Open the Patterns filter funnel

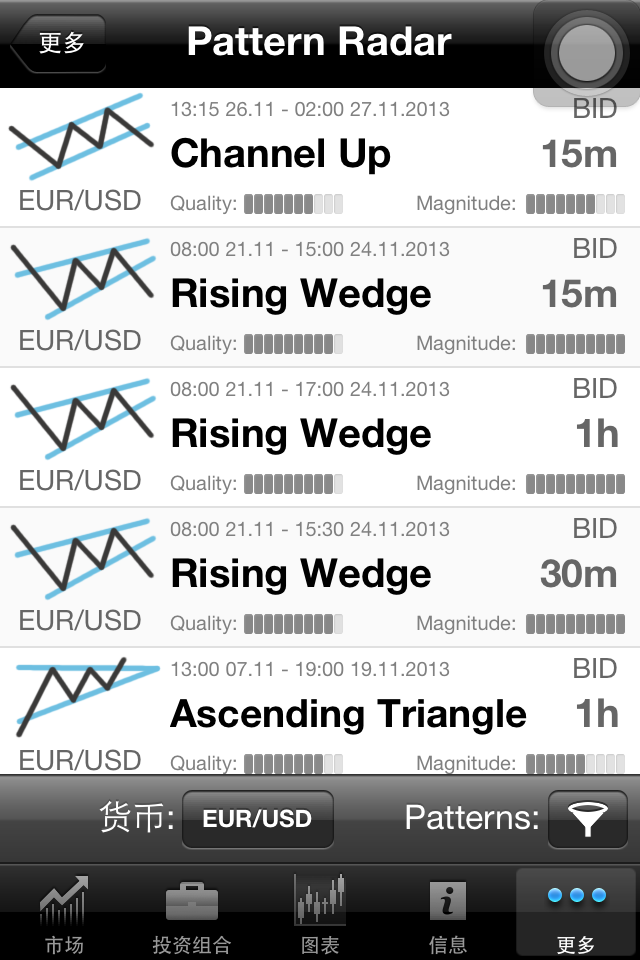[587, 819]
